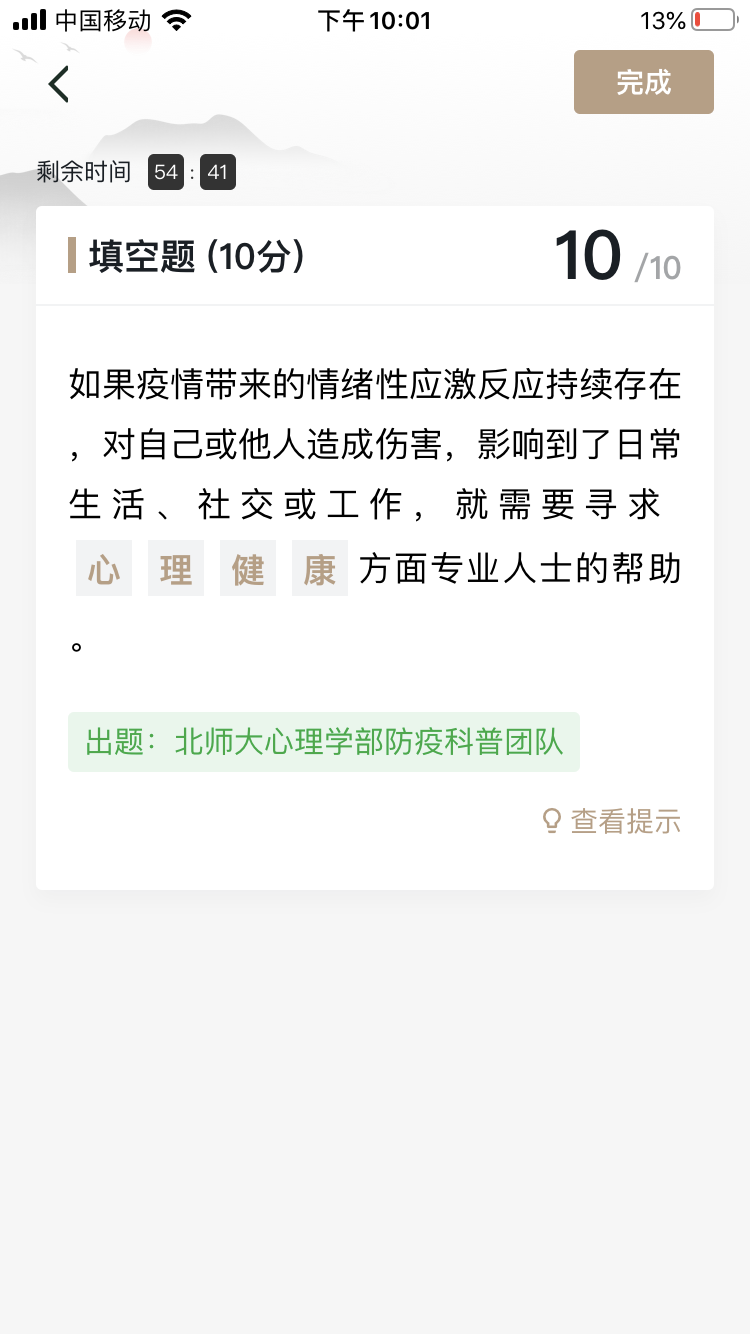Open the 查看提示 hint link

click(611, 821)
